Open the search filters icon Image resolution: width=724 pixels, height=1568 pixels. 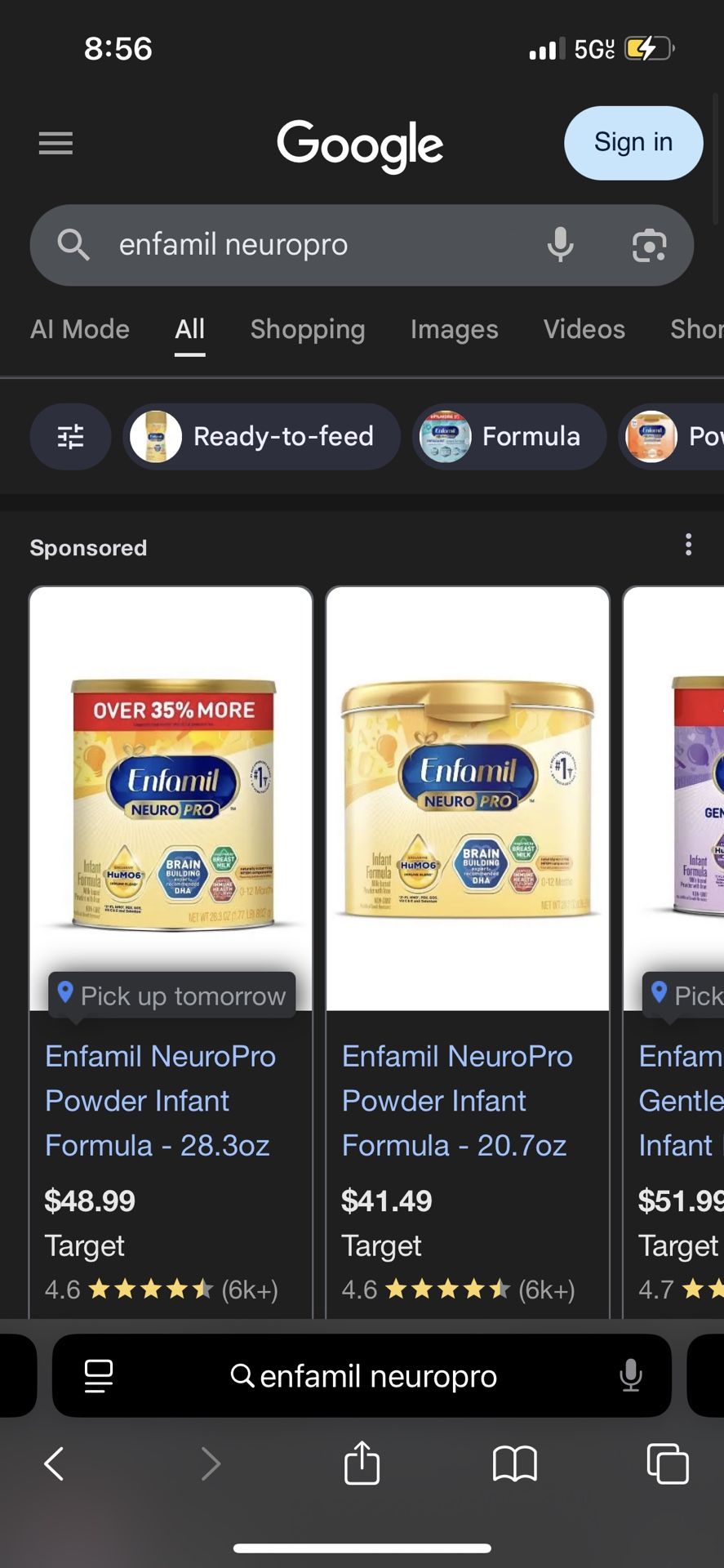point(71,437)
